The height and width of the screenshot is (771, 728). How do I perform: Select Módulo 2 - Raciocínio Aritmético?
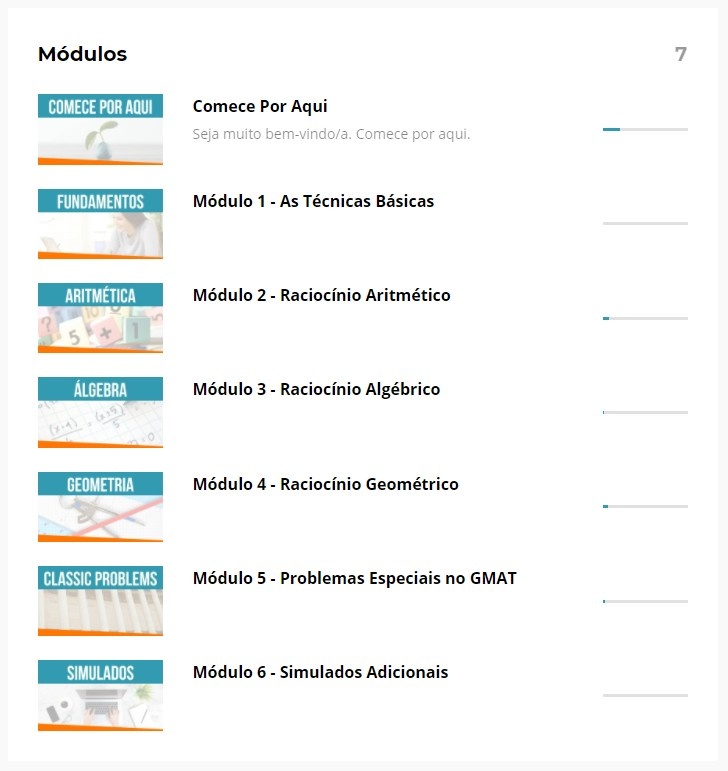coord(321,296)
